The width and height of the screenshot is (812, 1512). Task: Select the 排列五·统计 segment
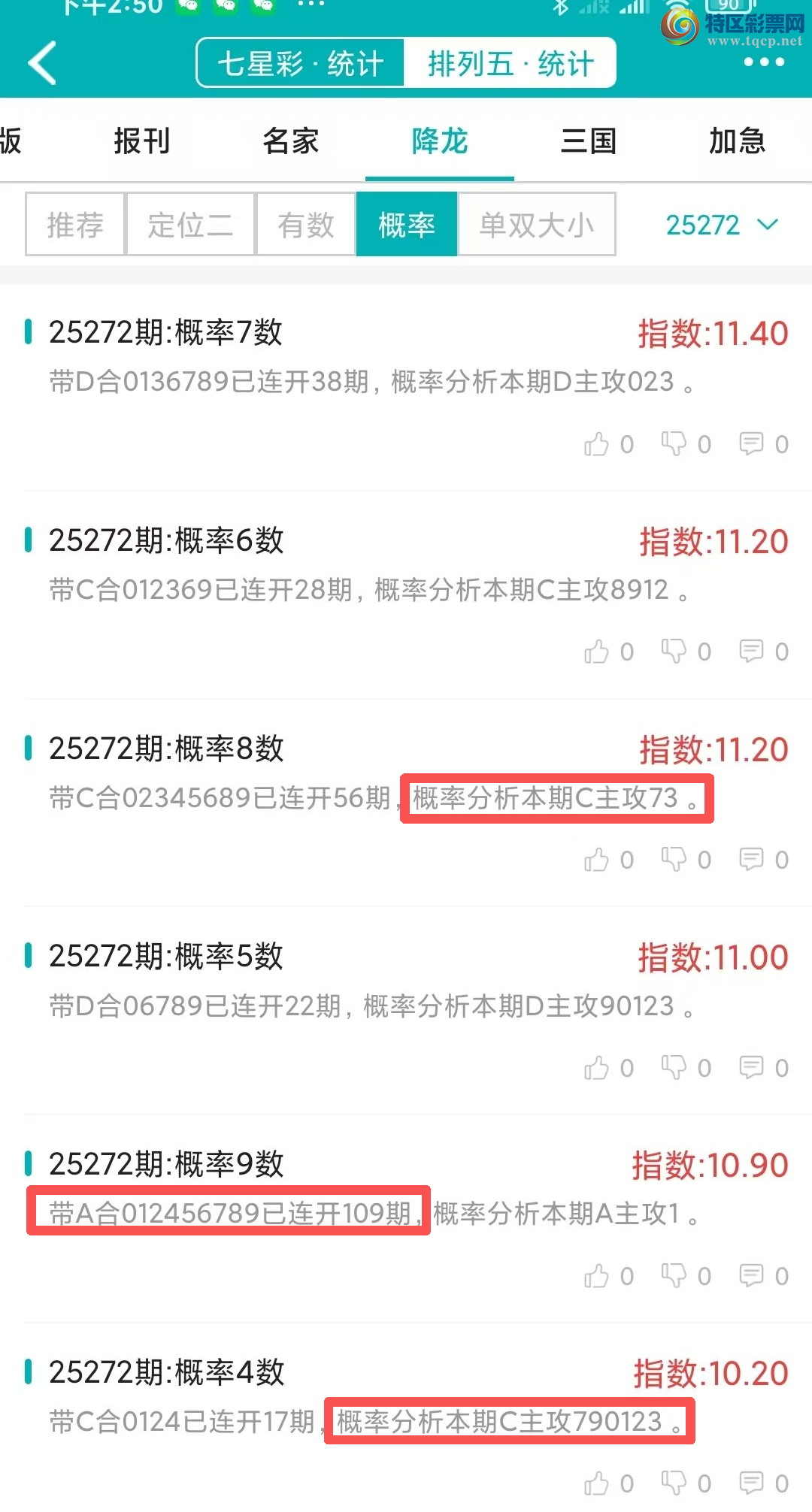click(511, 63)
